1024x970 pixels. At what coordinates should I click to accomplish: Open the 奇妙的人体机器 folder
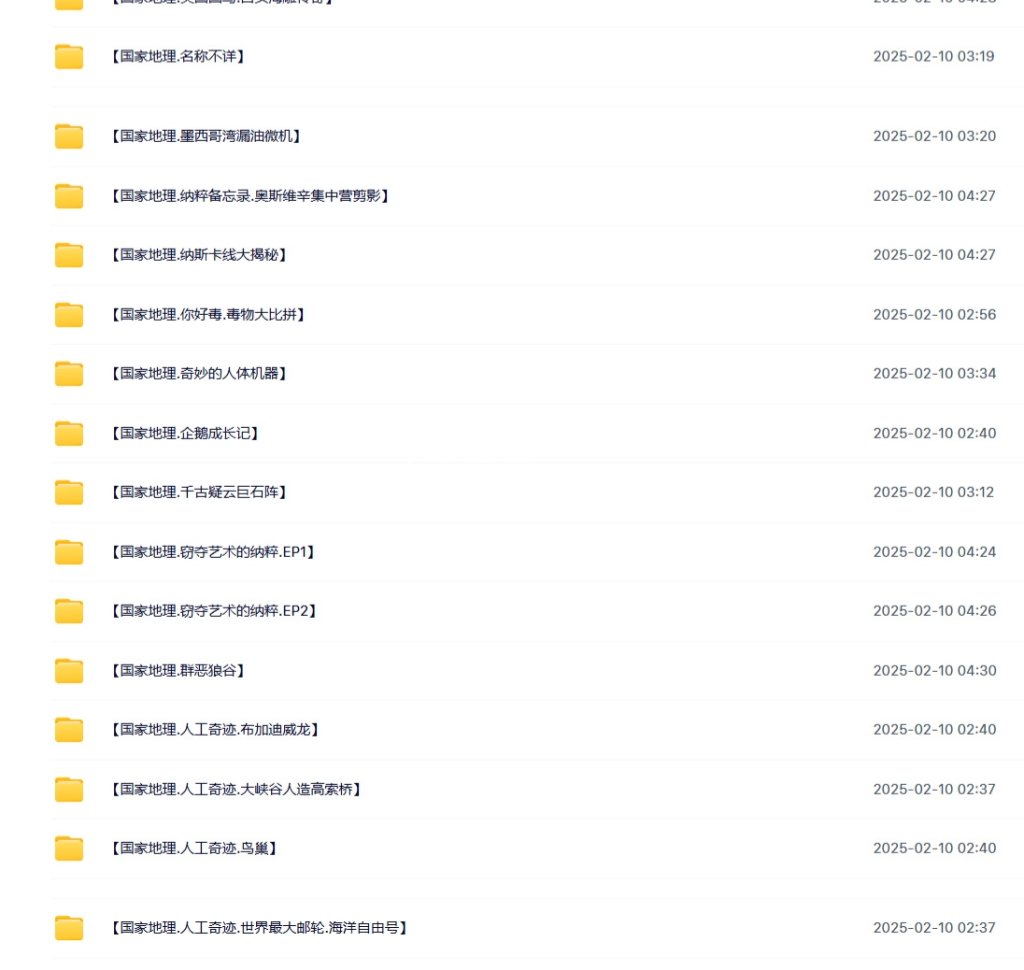coord(198,374)
